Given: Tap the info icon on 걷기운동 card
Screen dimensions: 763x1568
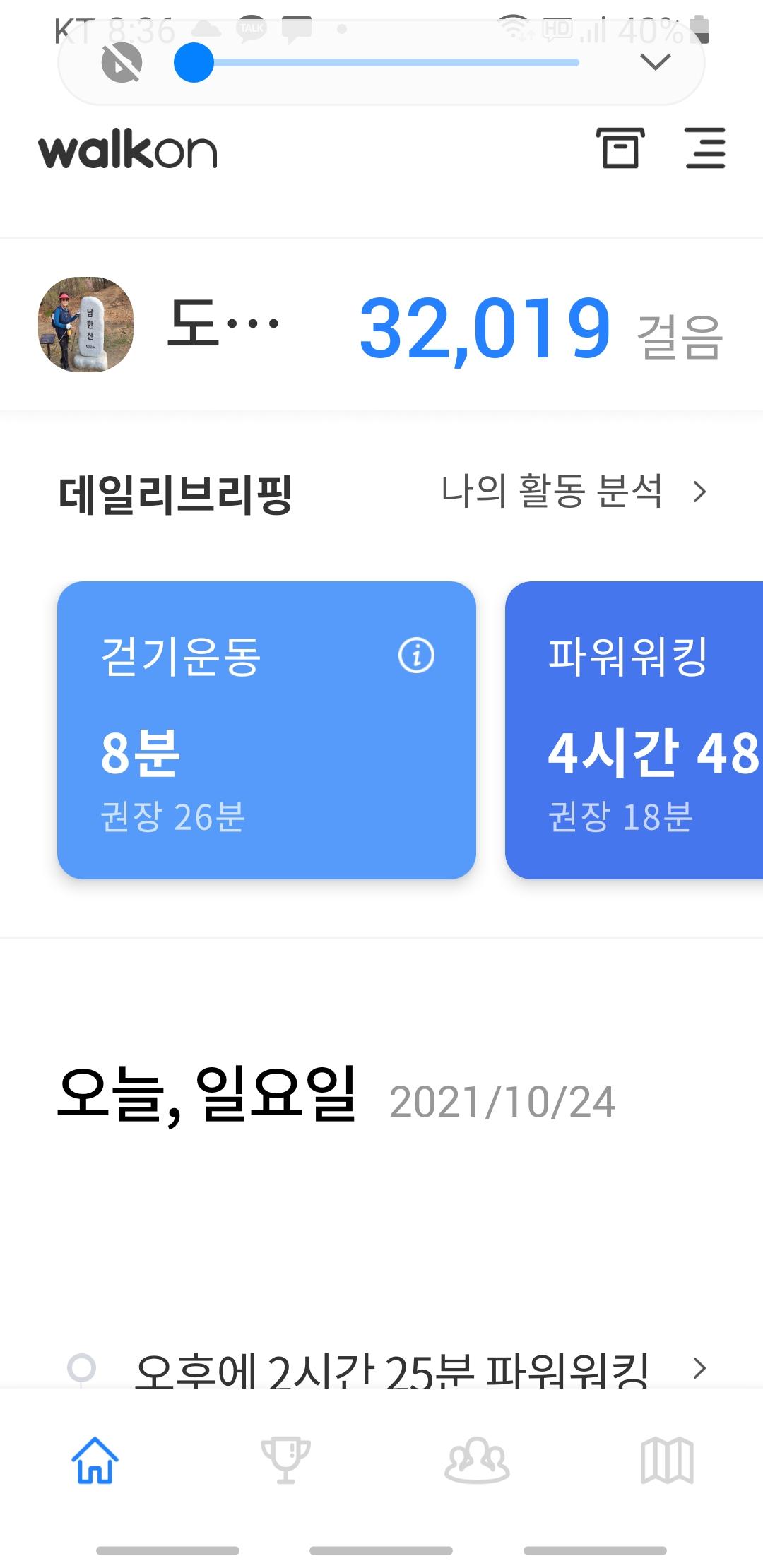Looking at the screenshot, I should coord(416,655).
